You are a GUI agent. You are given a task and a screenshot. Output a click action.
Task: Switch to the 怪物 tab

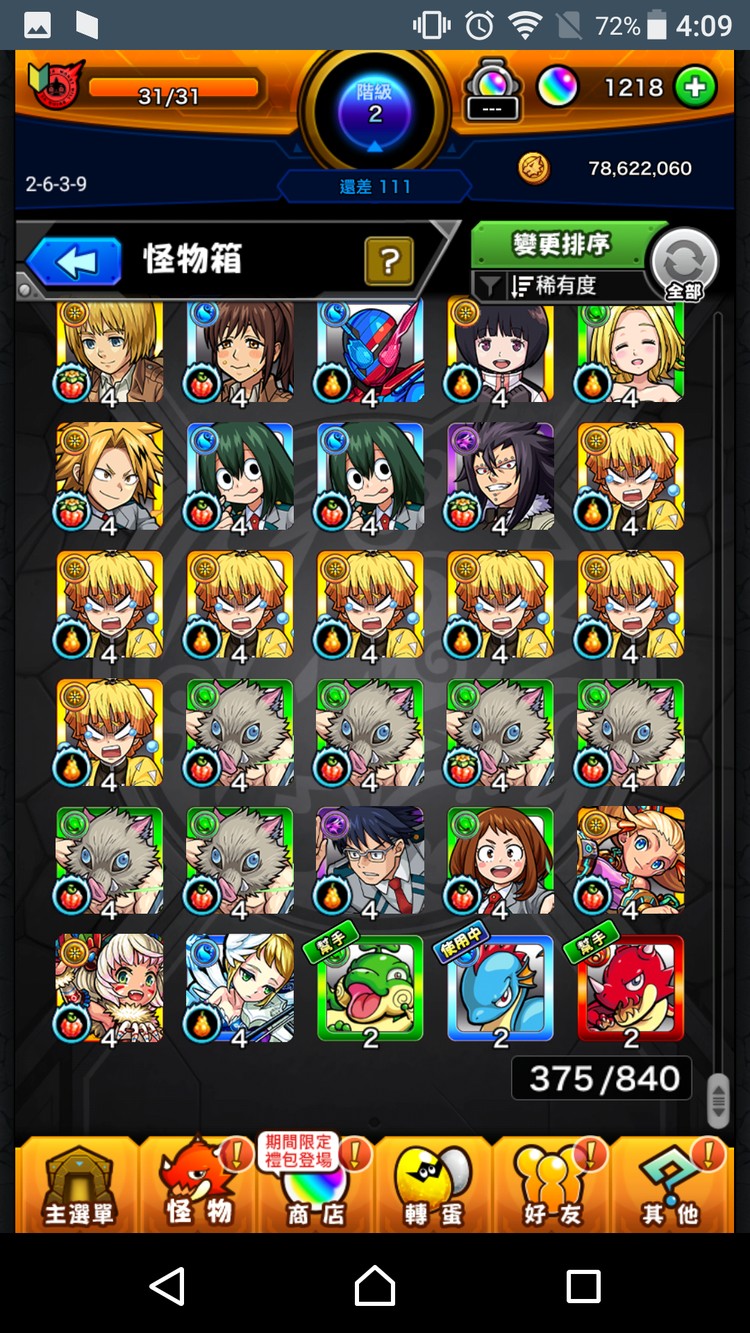click(200, 1187)
